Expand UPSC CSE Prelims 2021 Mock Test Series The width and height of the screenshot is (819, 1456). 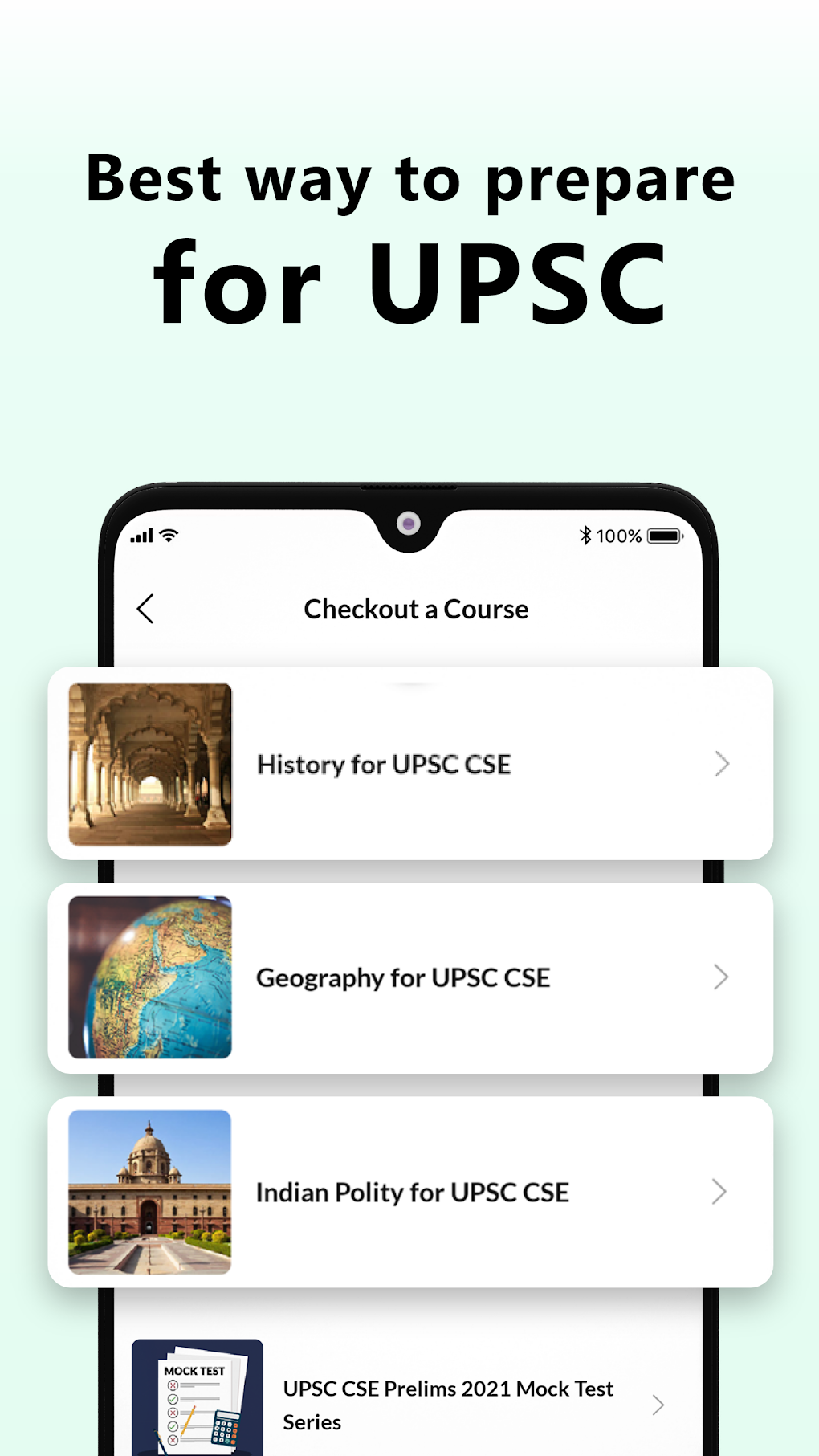click(658, 1405)
